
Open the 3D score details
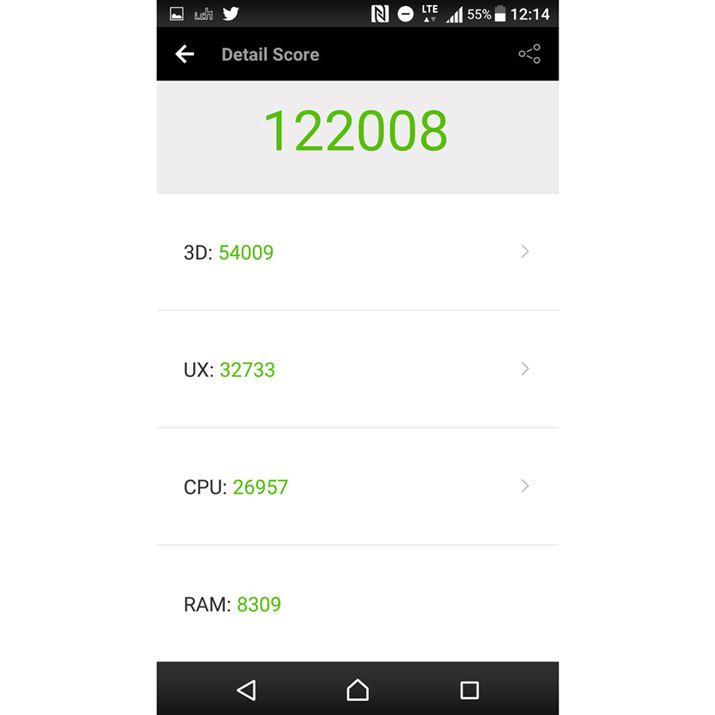[x=357, y=252]
